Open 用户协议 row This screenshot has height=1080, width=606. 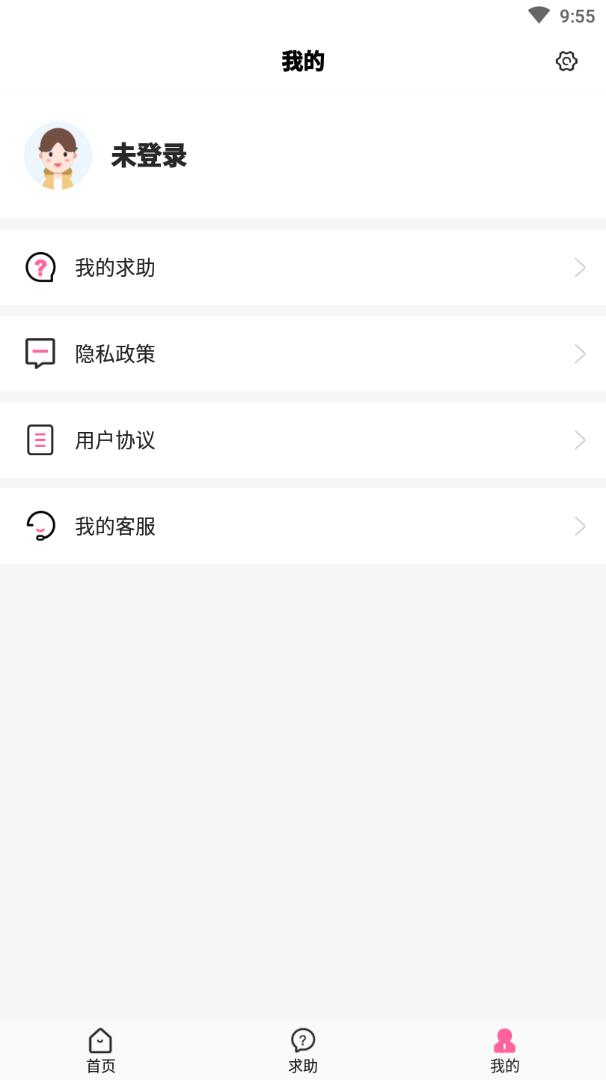303,440
